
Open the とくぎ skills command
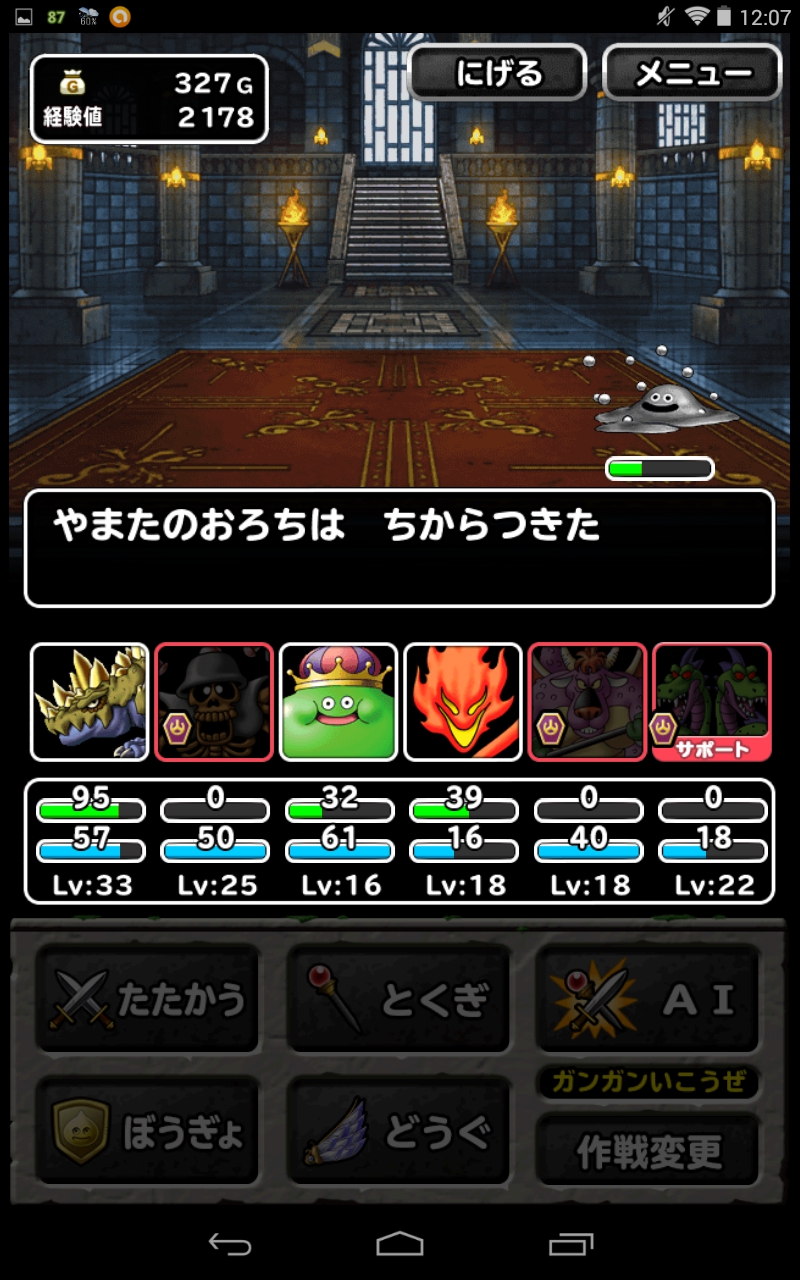click(398, 998)
